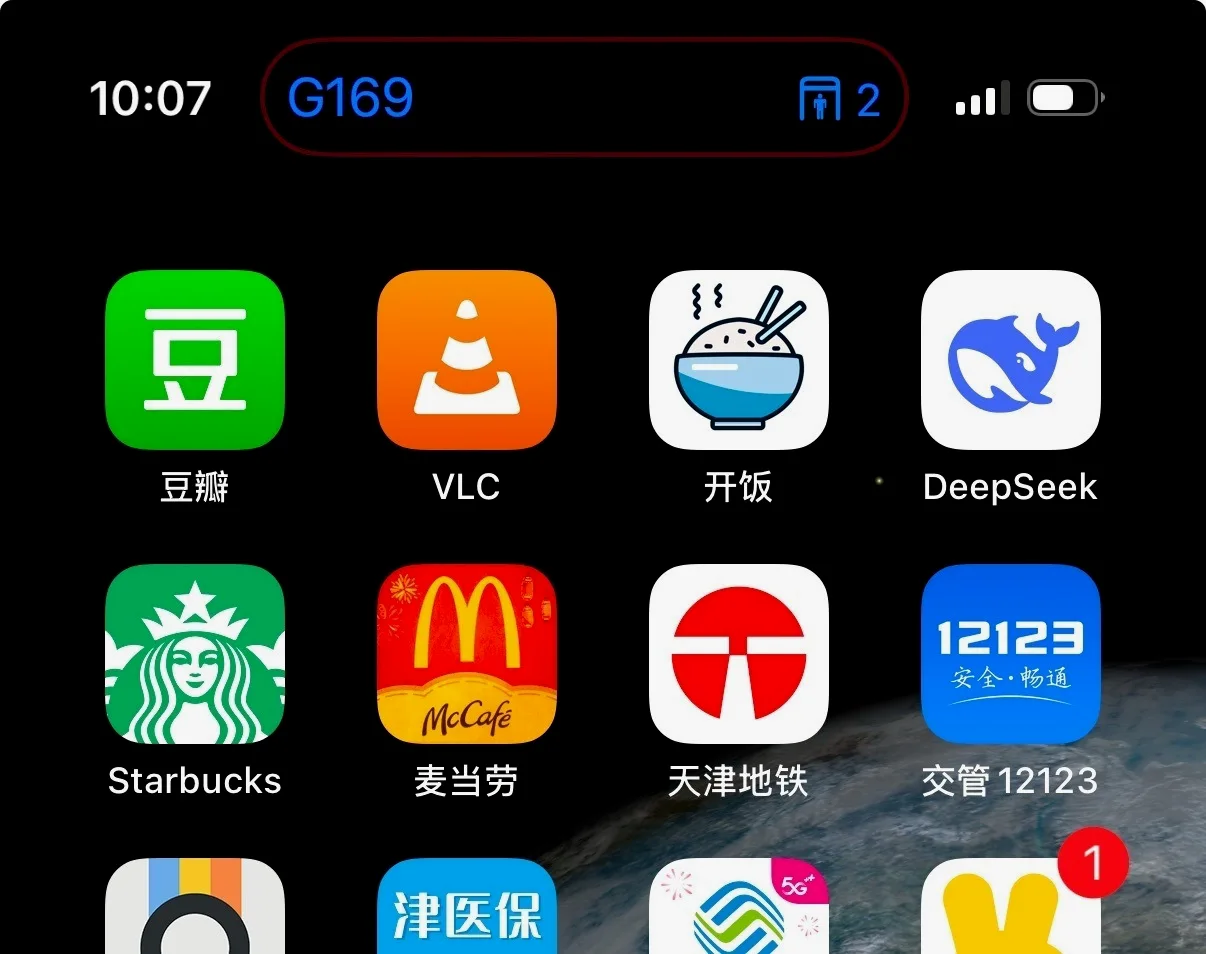Launch VLC media player
The width and height of the screenshot is (1206, 954).
tap(467, 359)
